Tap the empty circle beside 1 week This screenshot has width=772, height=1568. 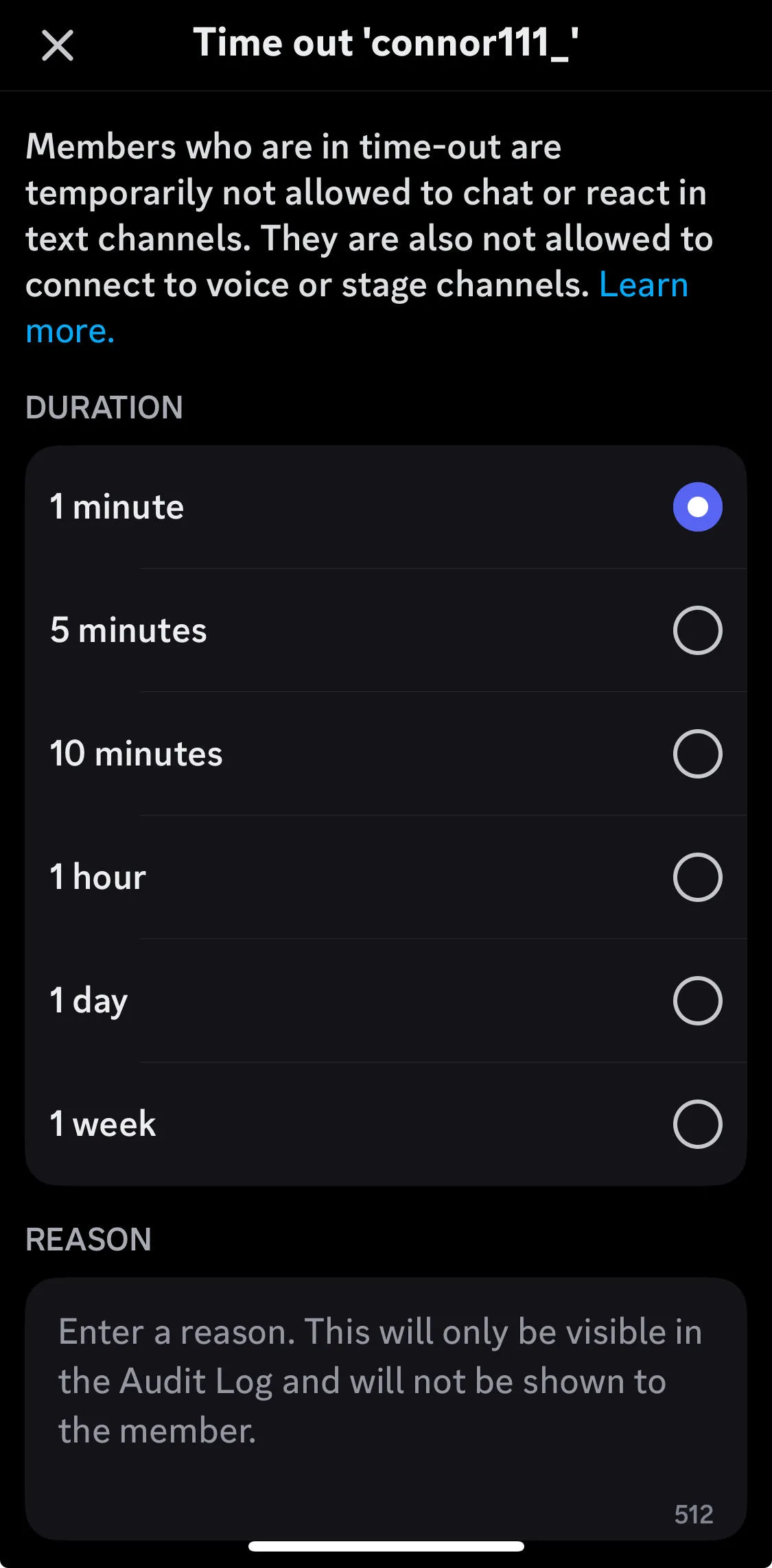tap(698, 1123)
